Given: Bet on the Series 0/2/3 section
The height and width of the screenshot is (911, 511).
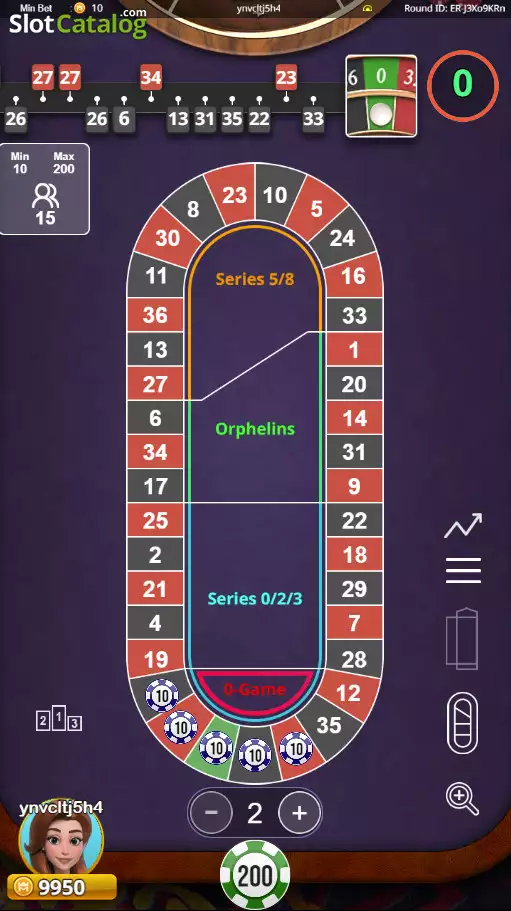Looking at the screenshot, I should (255, 598).
